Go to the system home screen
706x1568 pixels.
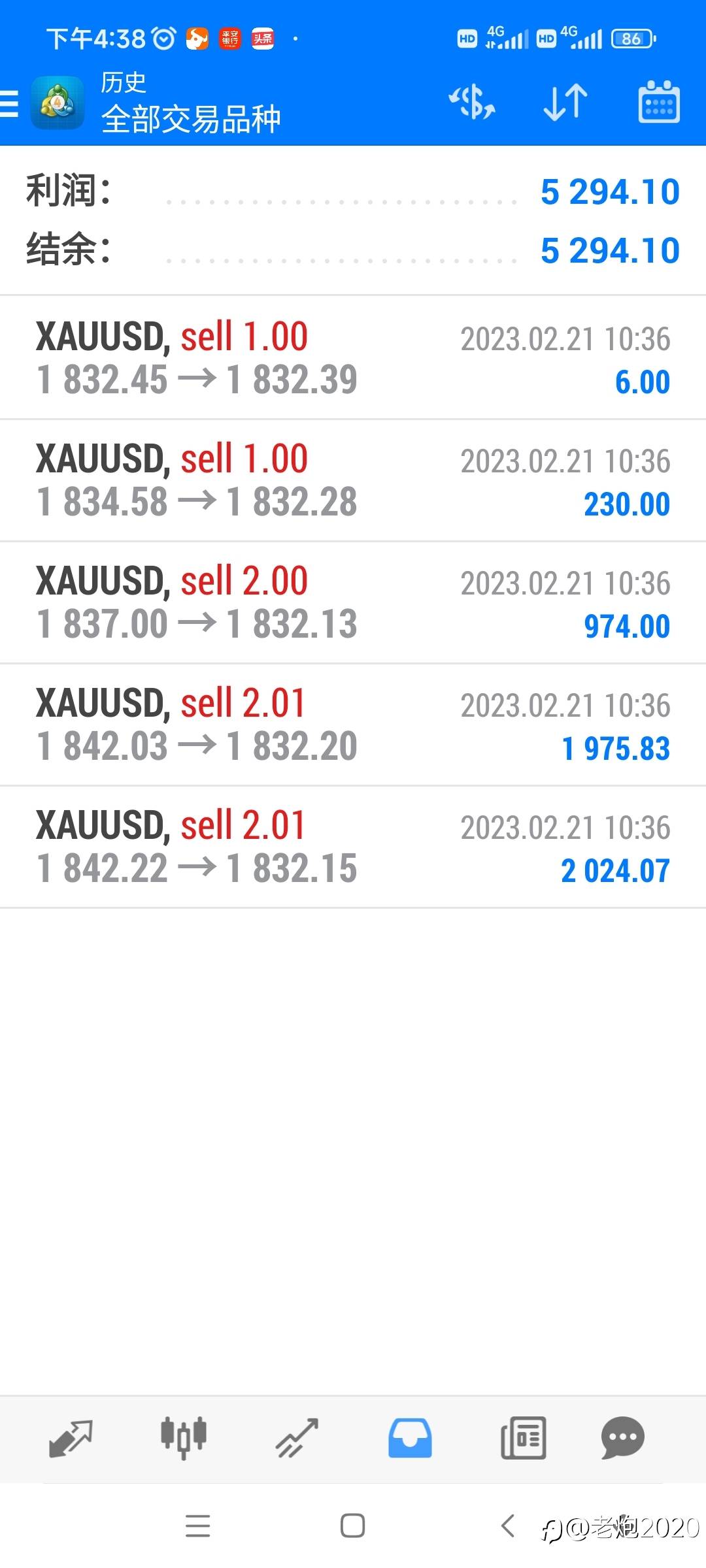tap(353, 1527)
